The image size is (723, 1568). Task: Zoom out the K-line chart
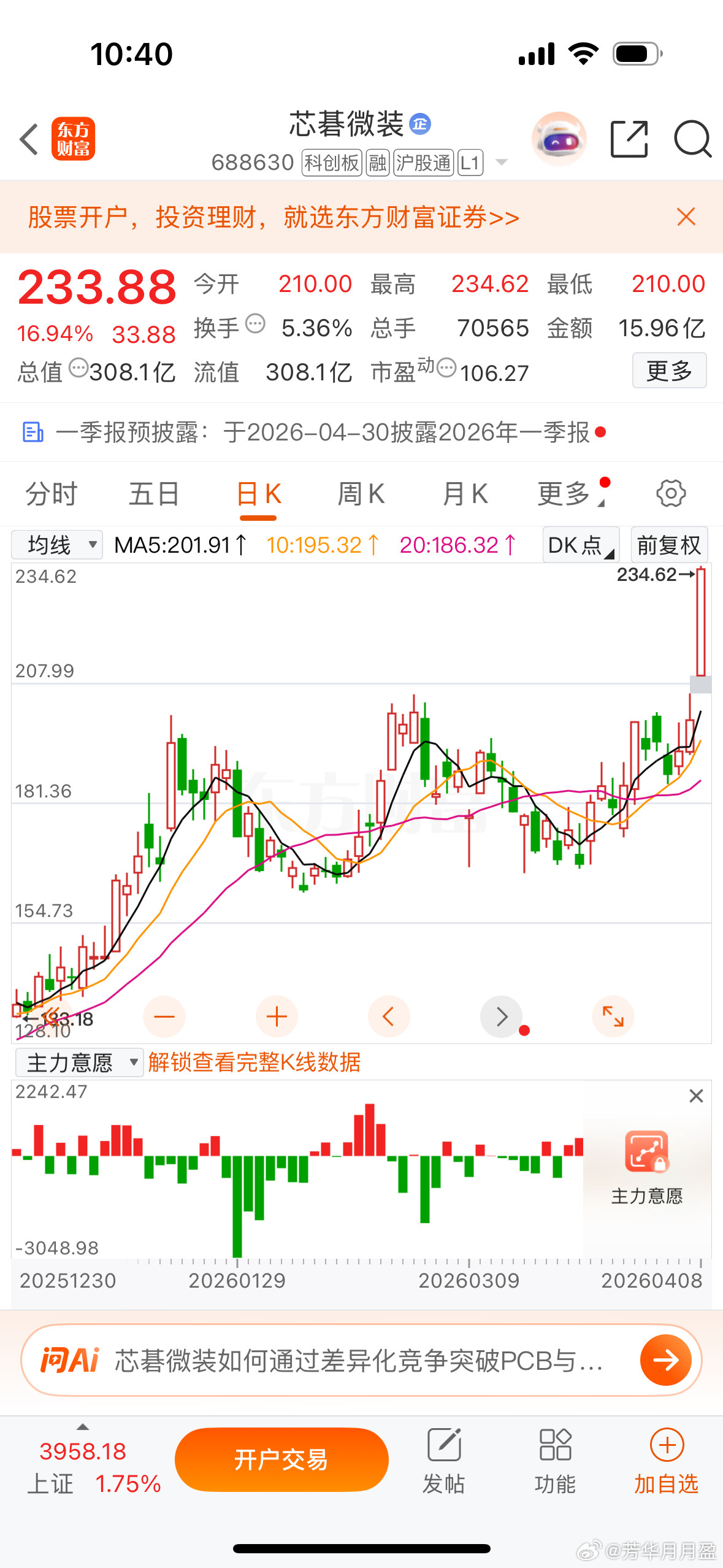(164, 1017)
